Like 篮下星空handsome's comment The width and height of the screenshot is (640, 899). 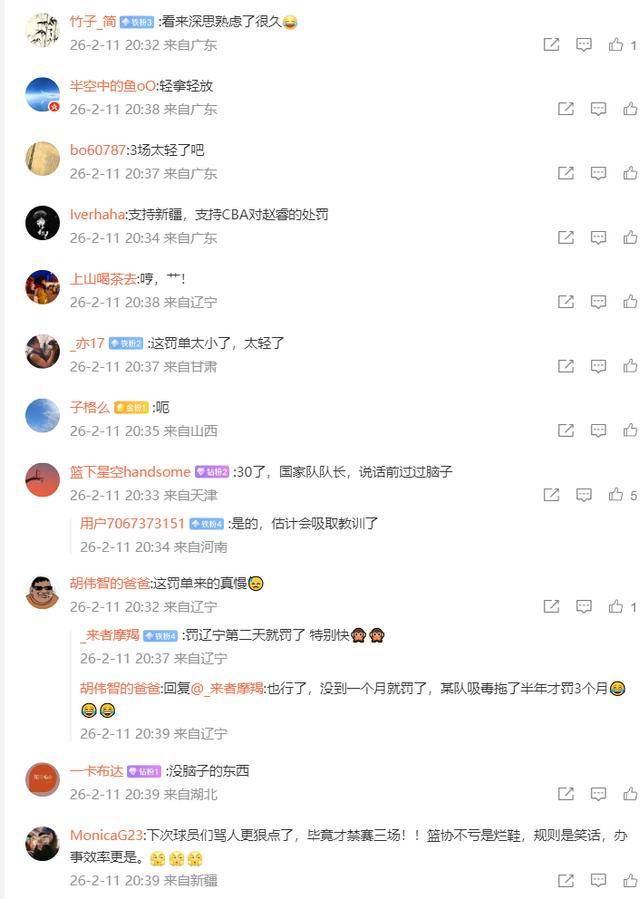click(616, 495)
